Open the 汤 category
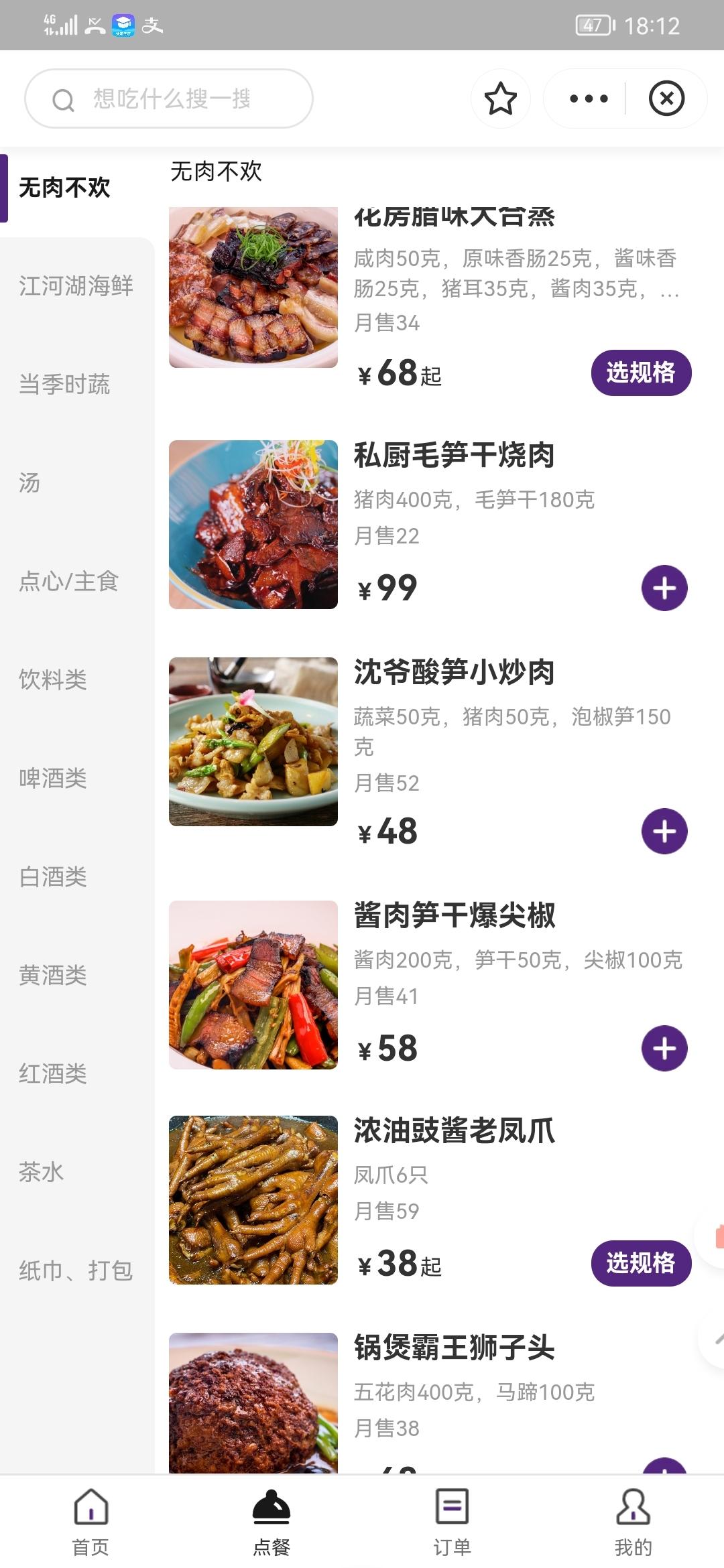The height and width of the screenshot is (1568, 724). 29,483
